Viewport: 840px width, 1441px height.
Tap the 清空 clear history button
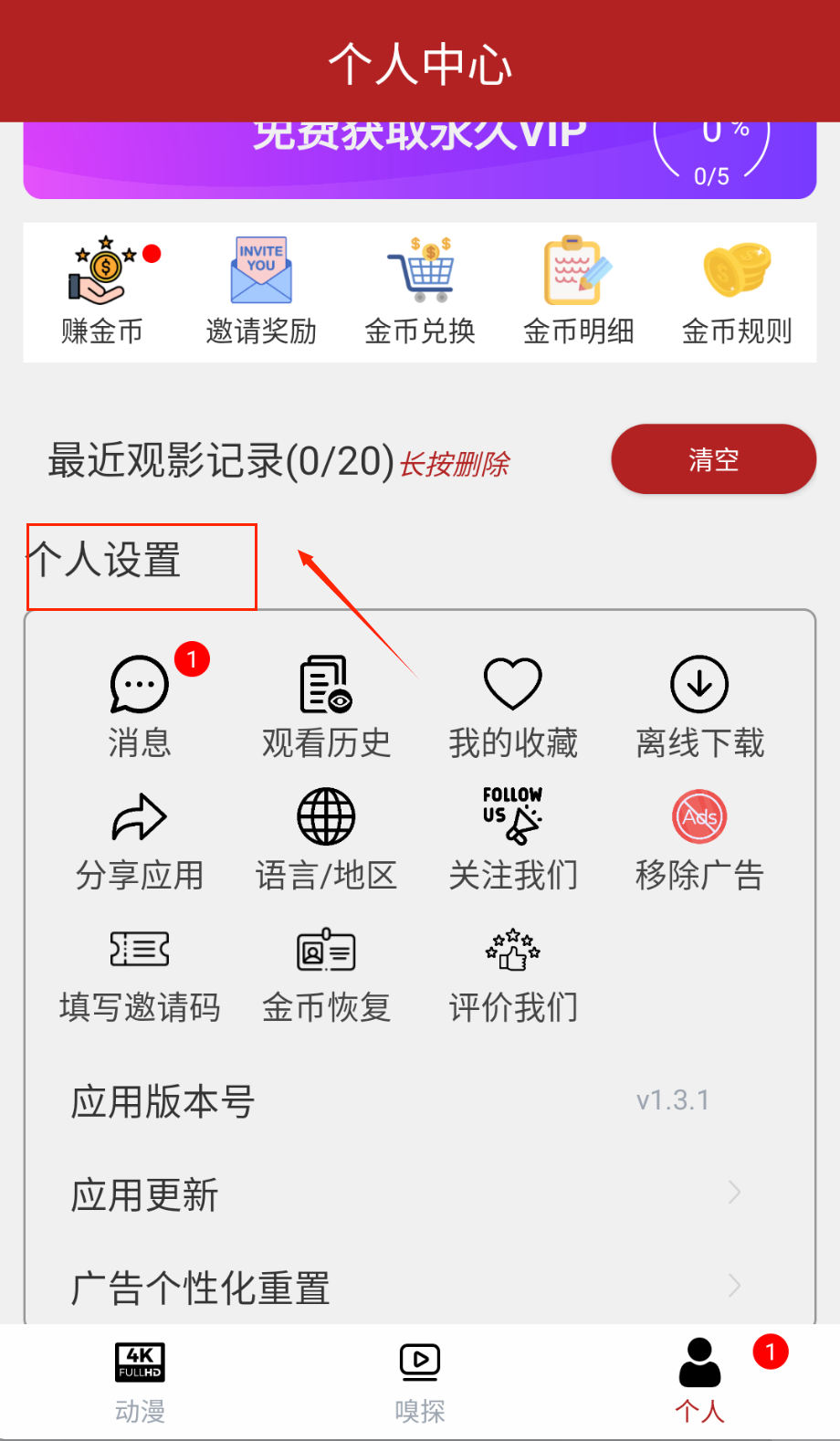click(713, 459)
